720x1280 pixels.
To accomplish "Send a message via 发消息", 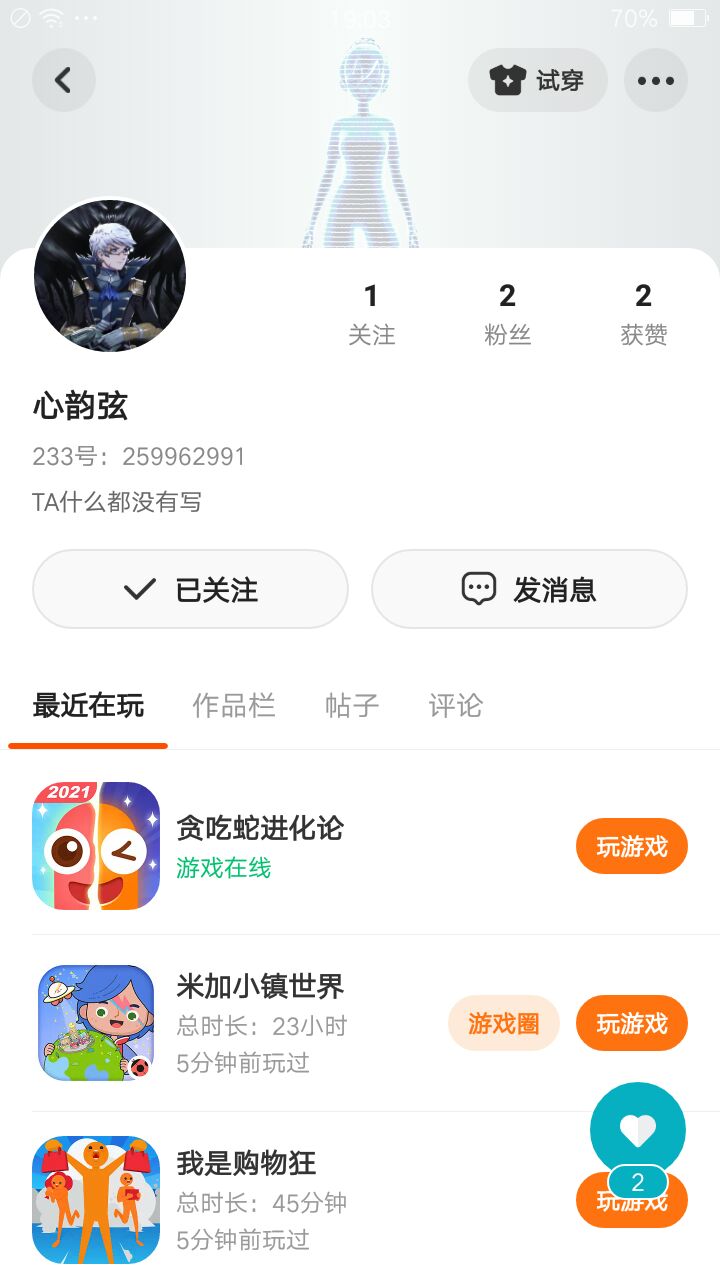I will click(529, 589).
